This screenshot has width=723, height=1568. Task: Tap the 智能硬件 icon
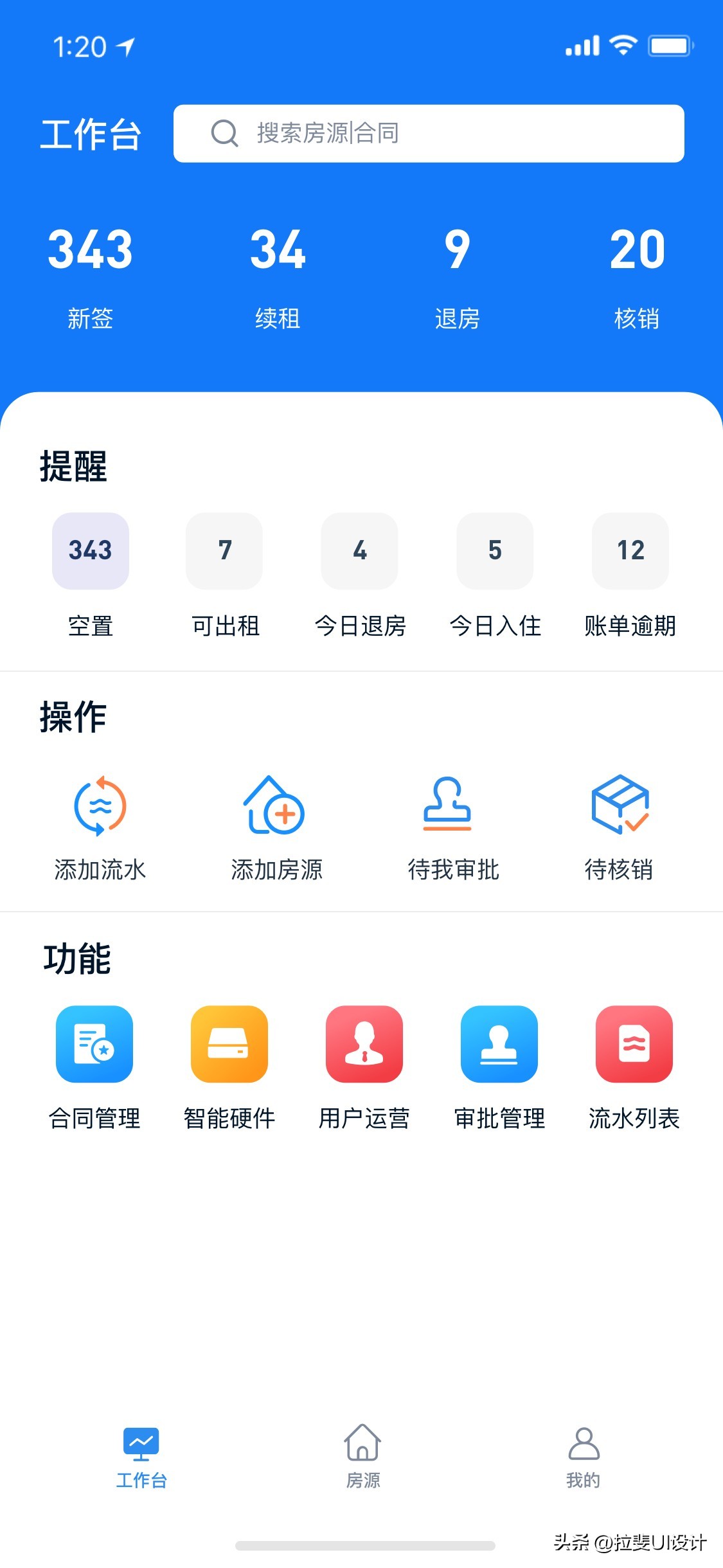(229, 1044)
